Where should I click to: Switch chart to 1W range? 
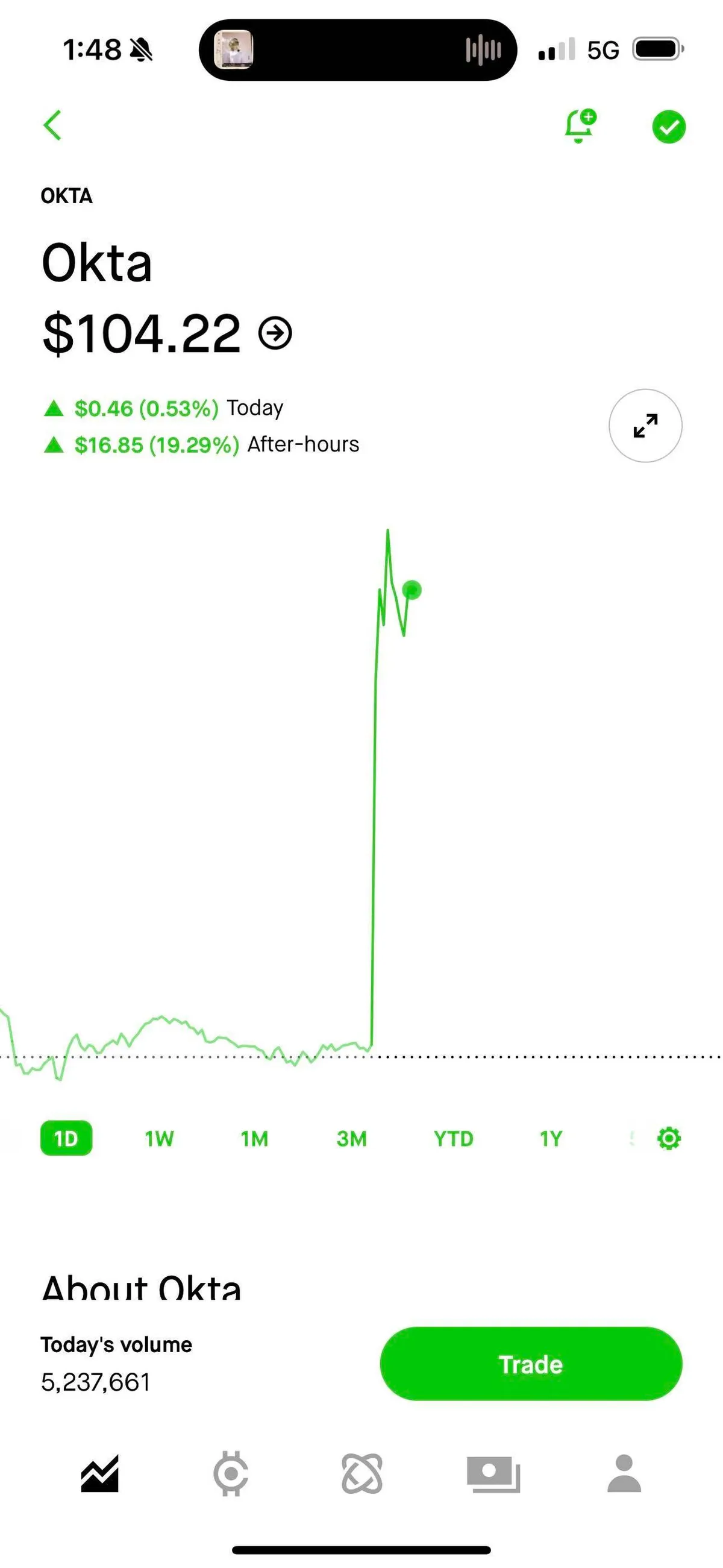coord(160,1138)
